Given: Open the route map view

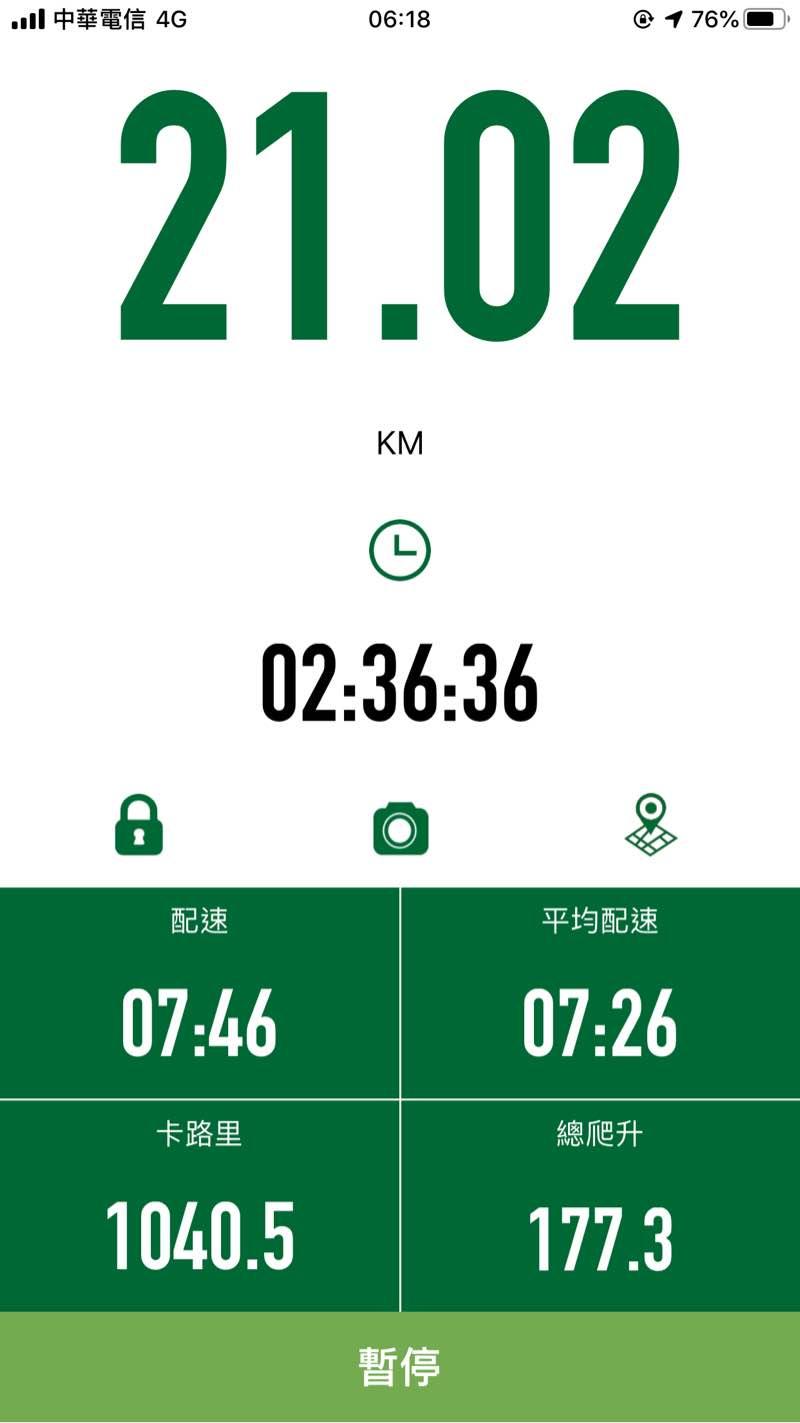Looking at the screenshot, I should click(651, 825).
